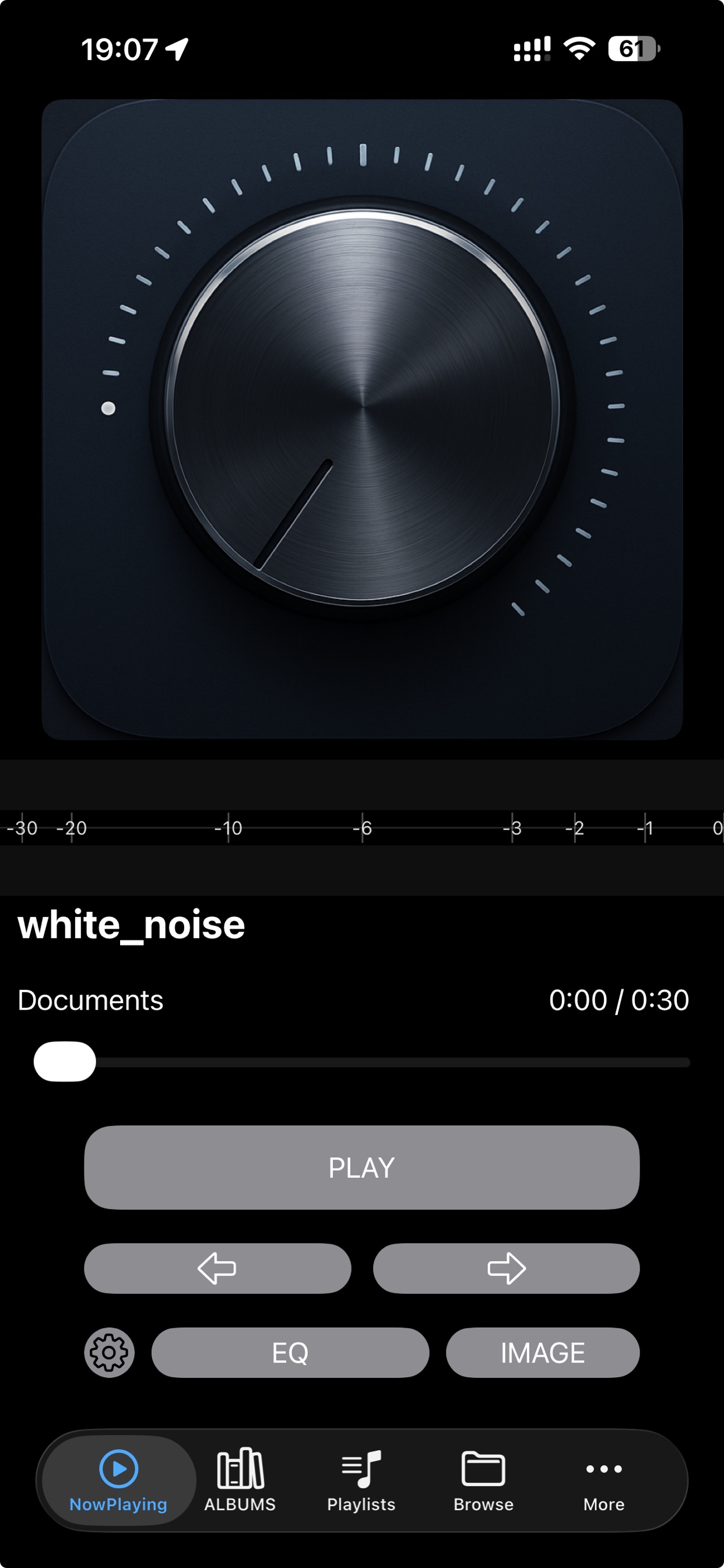Open the More tab
This screenshot has height=1568, width=724.
pyautogui.click(x=603, y=1480)
